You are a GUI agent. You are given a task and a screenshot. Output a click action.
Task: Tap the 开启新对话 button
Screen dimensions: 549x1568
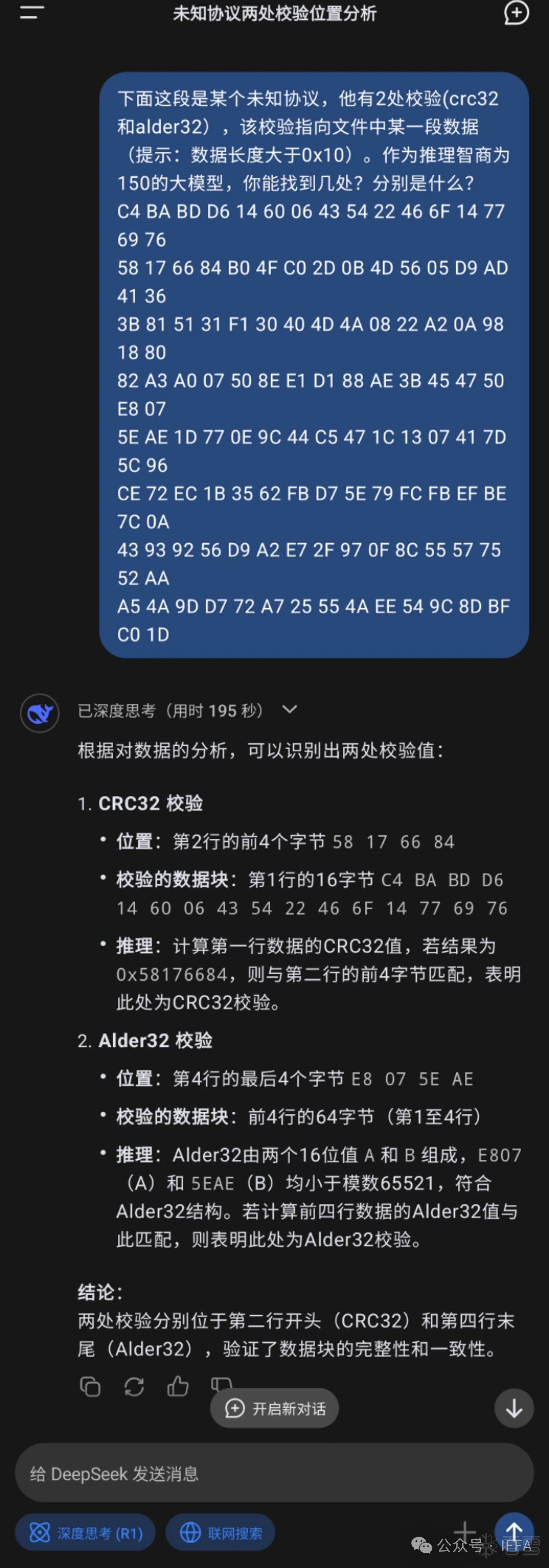[x=274, y=1408]
